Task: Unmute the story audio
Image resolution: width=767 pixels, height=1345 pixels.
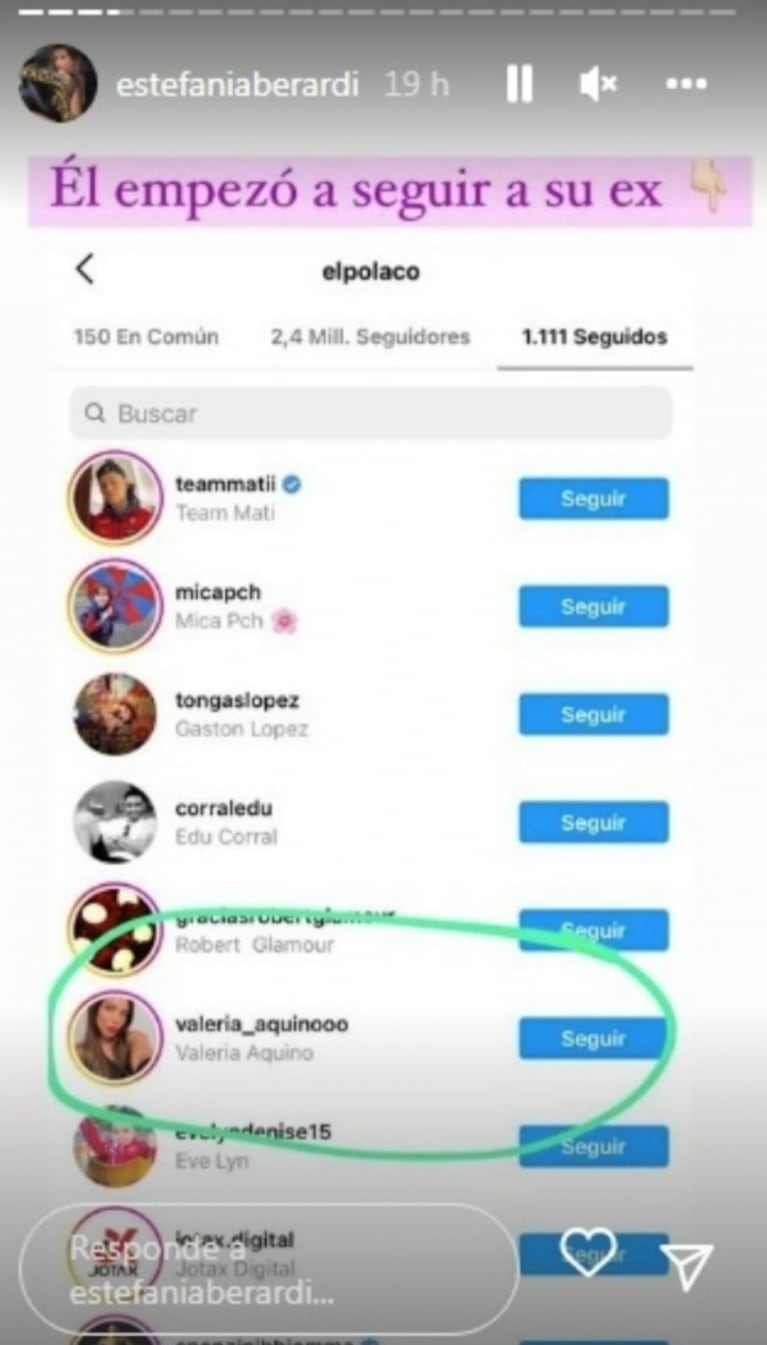Action: (598, 85)
